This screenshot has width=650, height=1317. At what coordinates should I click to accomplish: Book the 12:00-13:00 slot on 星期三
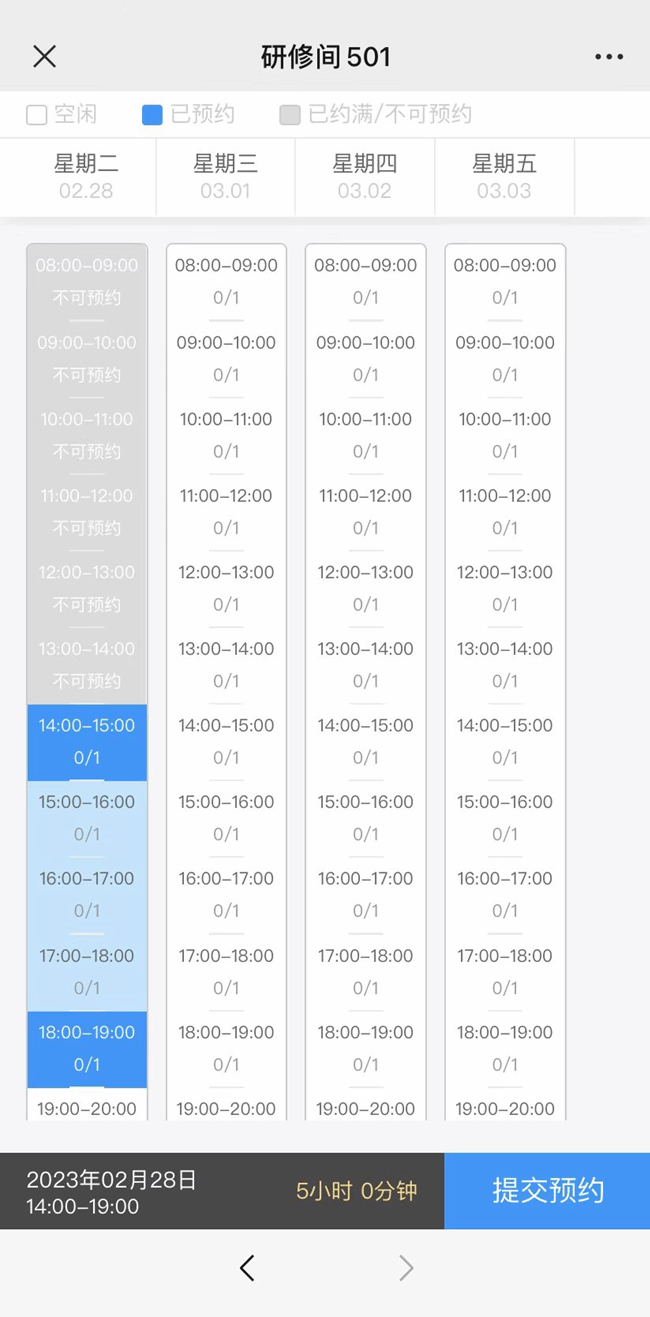pyautogui.click(x=226, y=588)
